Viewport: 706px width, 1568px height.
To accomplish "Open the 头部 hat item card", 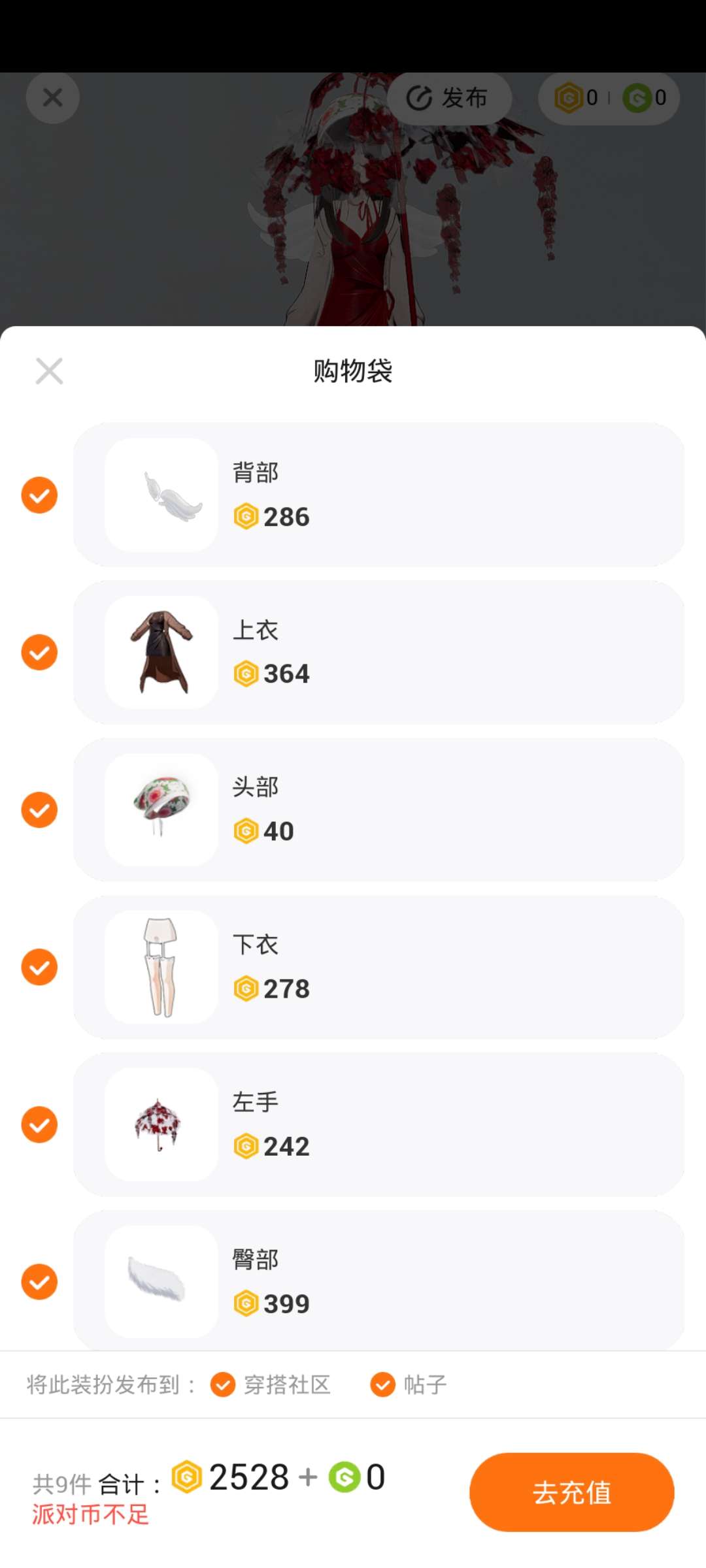I will 379,809.
